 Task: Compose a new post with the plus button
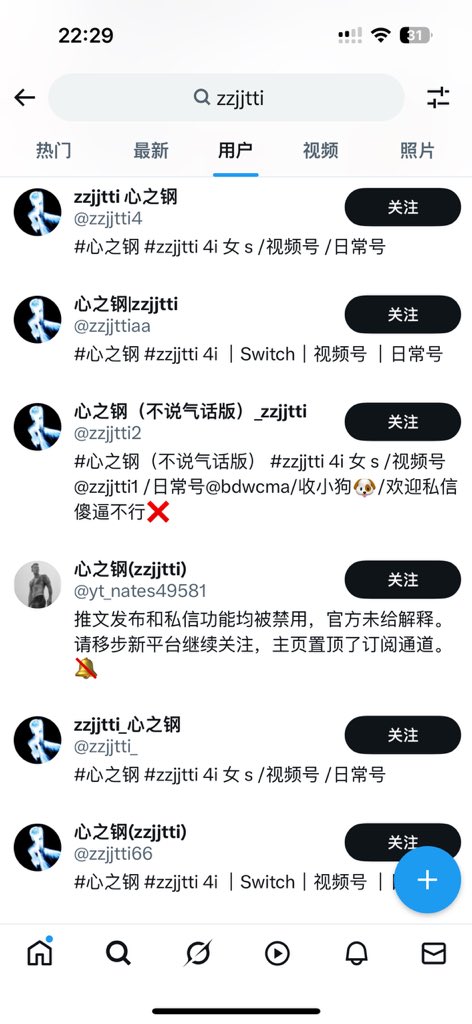click(428, 879)
